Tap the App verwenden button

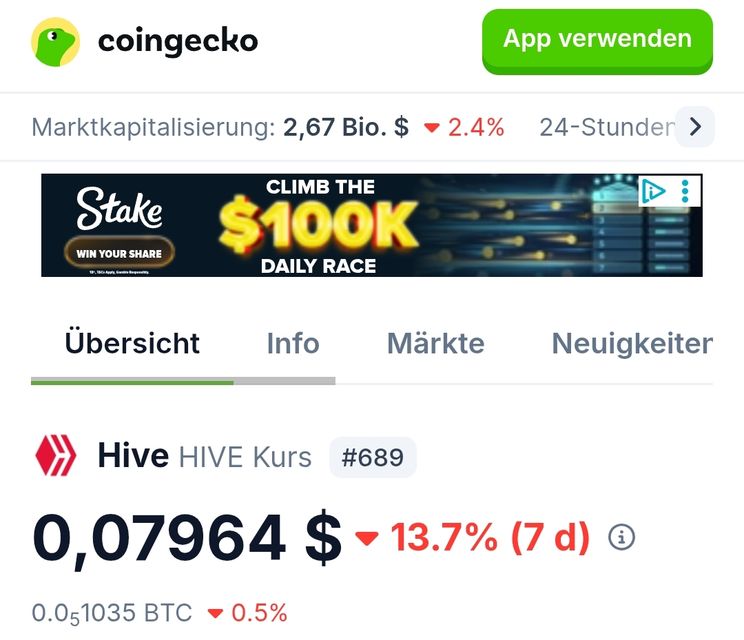[x=597, y=40]
